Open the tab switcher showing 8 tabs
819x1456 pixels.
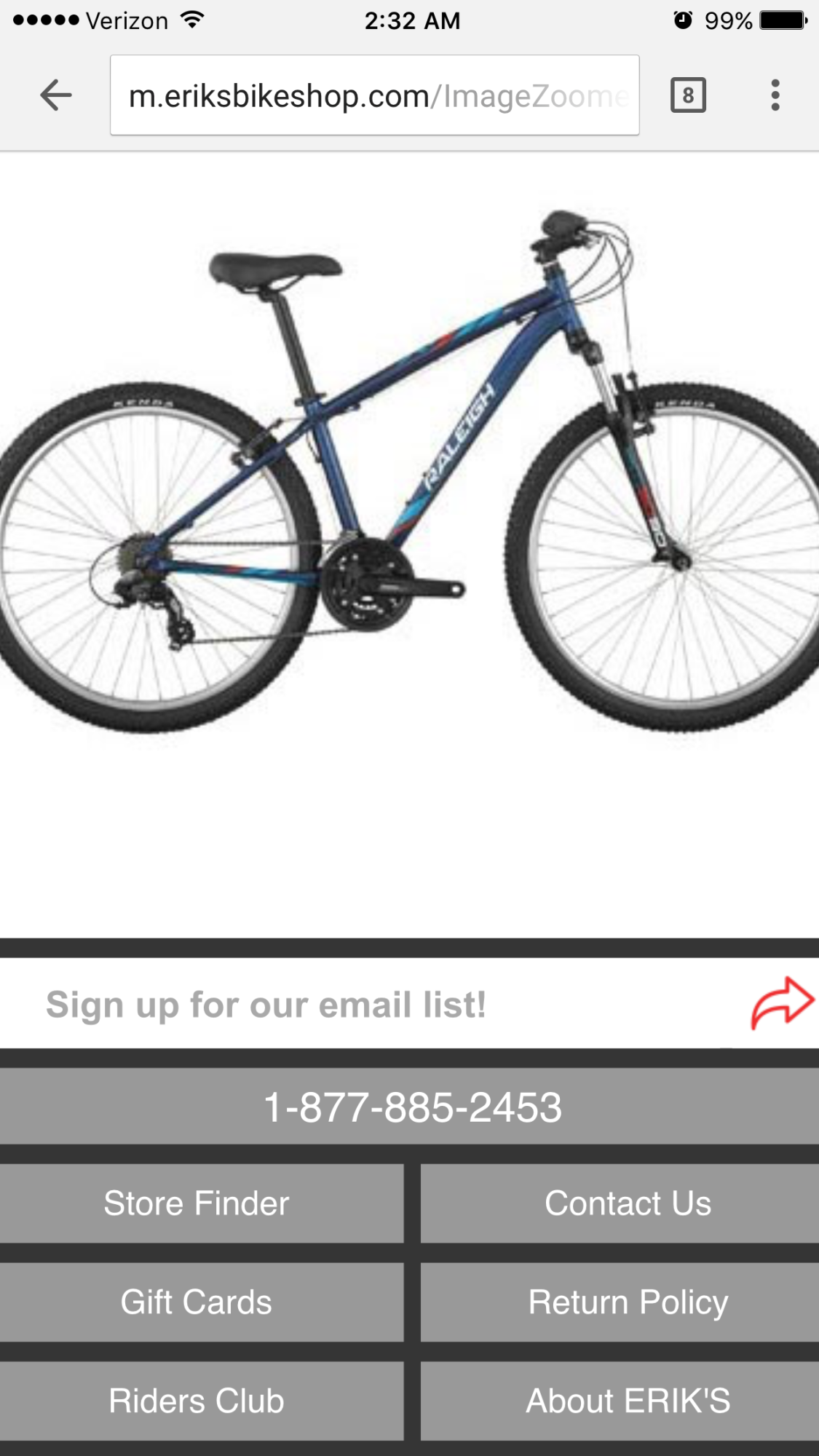tap(687, 95)
